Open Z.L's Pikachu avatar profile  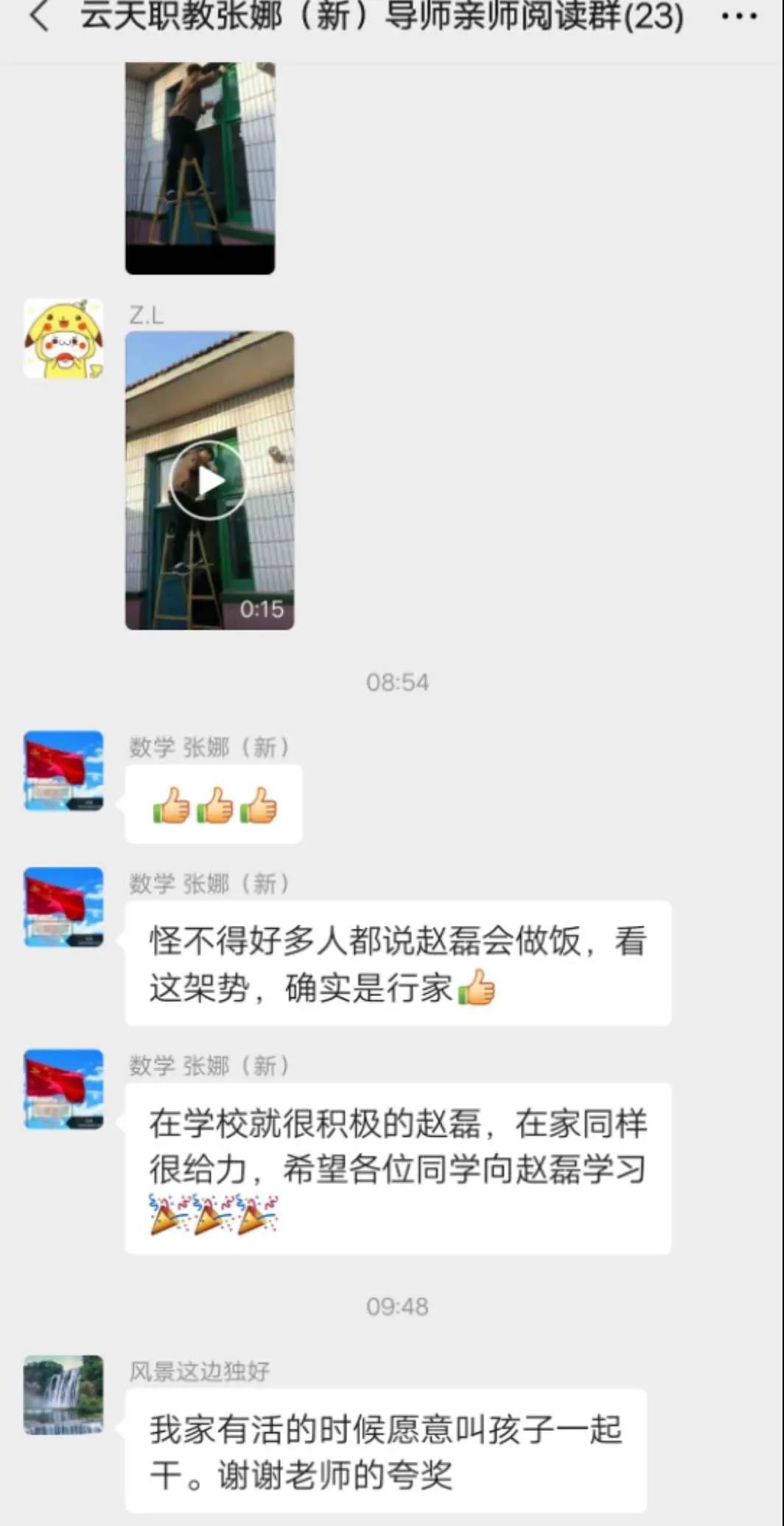click(x=63, y=339)
